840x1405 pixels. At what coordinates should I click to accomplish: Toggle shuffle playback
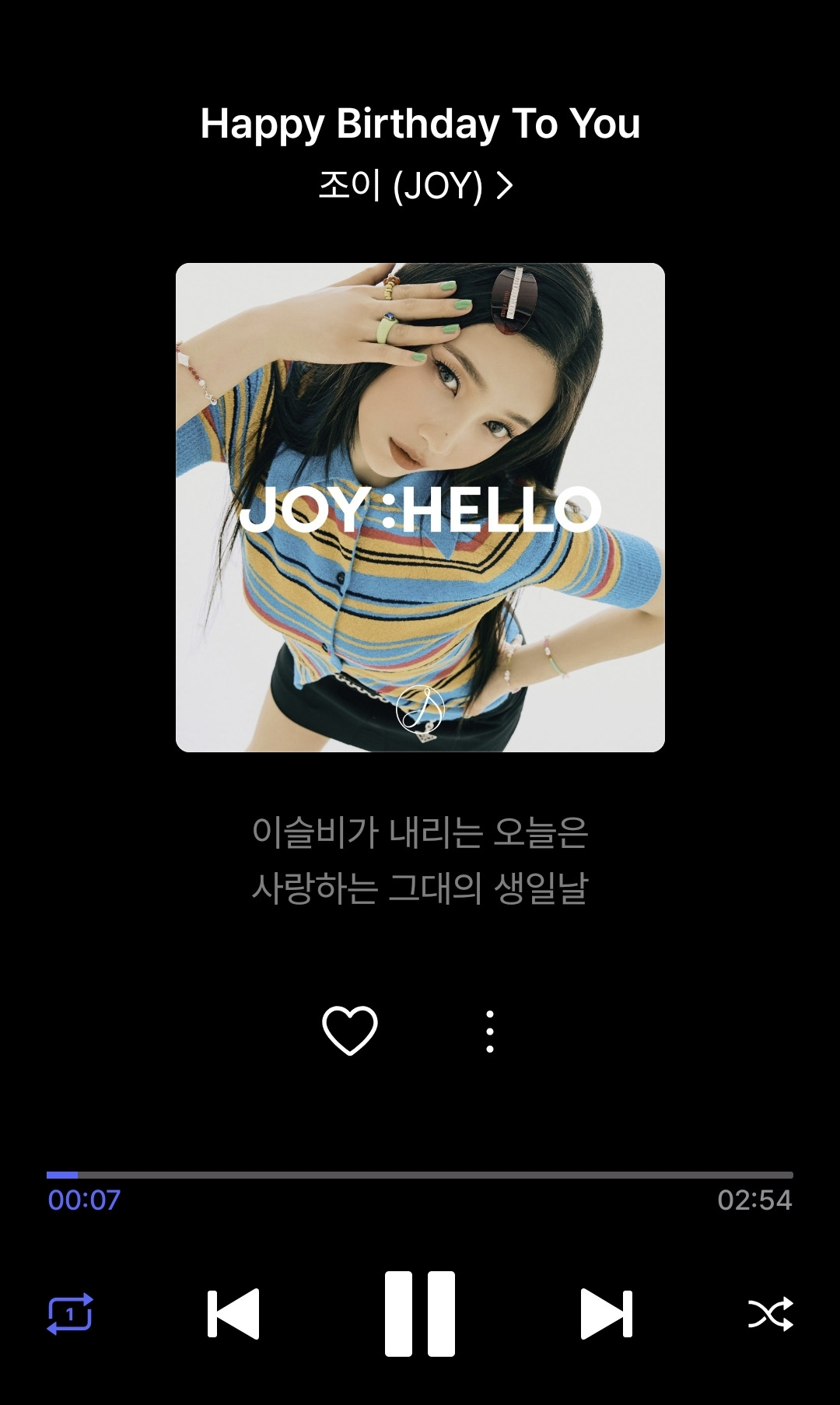[770, 1314]
